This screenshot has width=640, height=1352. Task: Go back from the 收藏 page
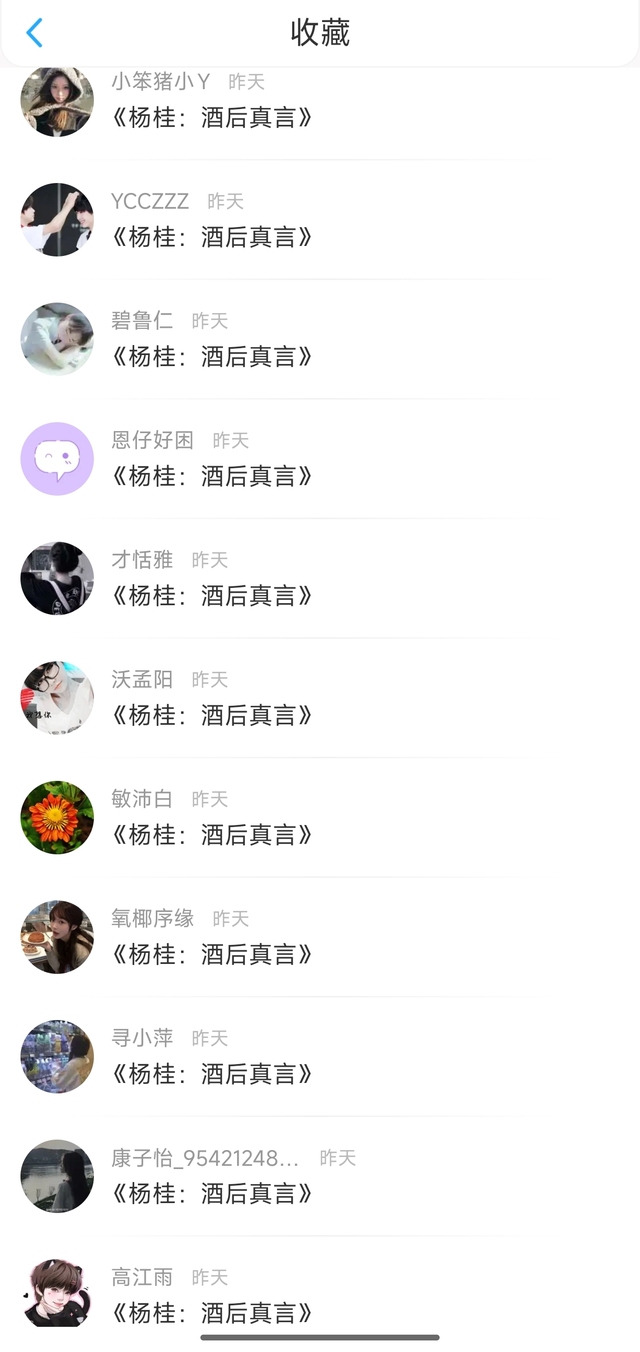(35, 33)
